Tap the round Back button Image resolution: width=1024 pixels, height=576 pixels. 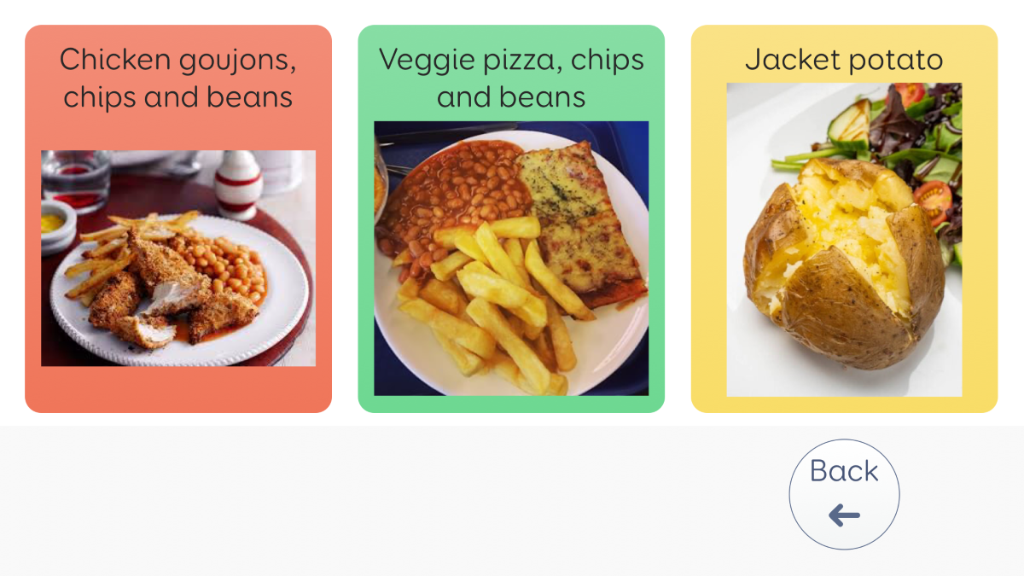point(844,494)
